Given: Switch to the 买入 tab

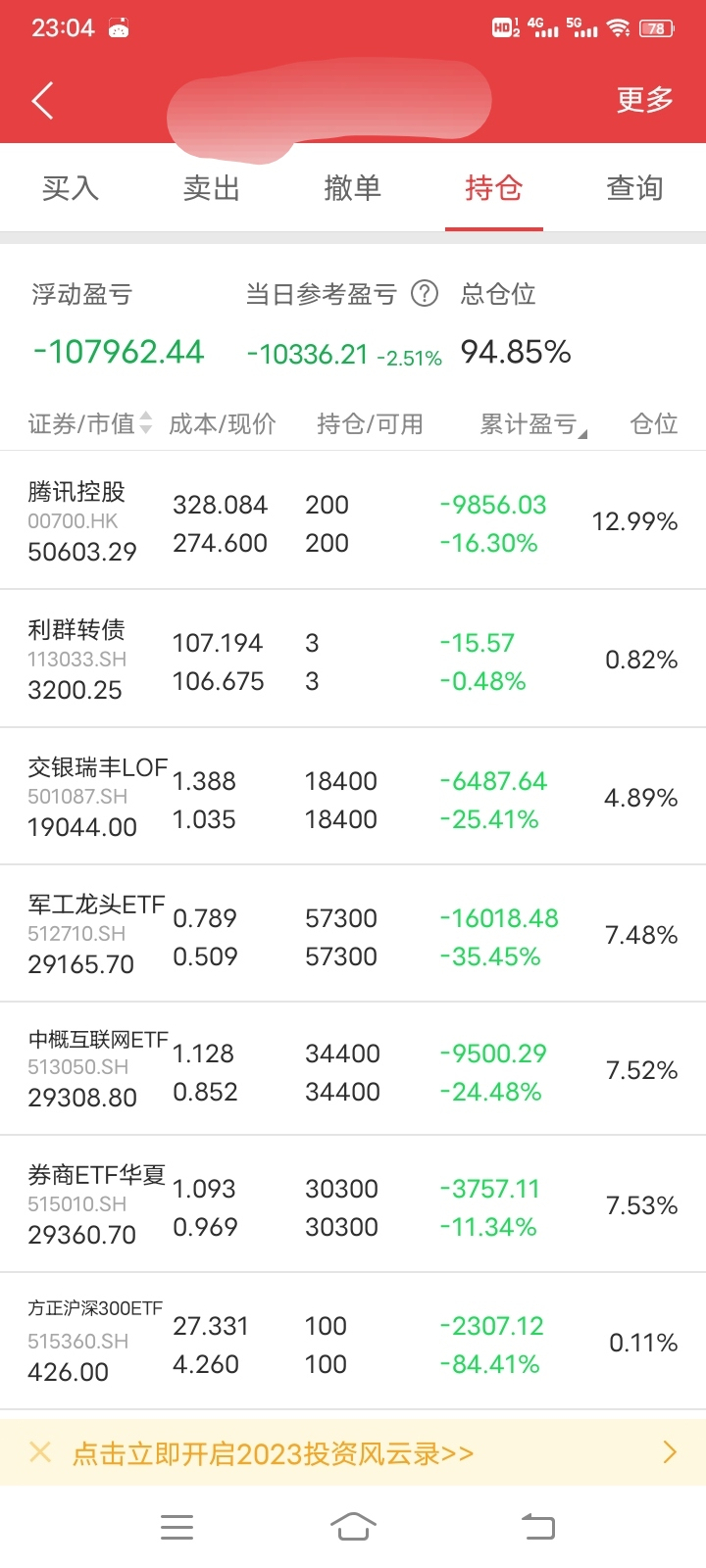Looking at the screenshot, I should coord(71,188).
